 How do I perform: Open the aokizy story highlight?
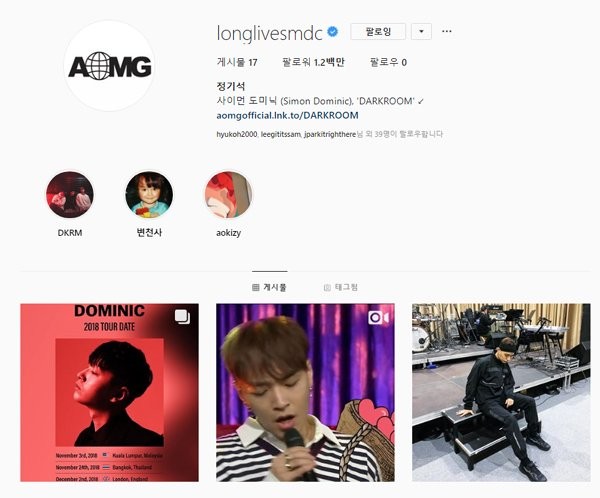[x=227, y=195]
